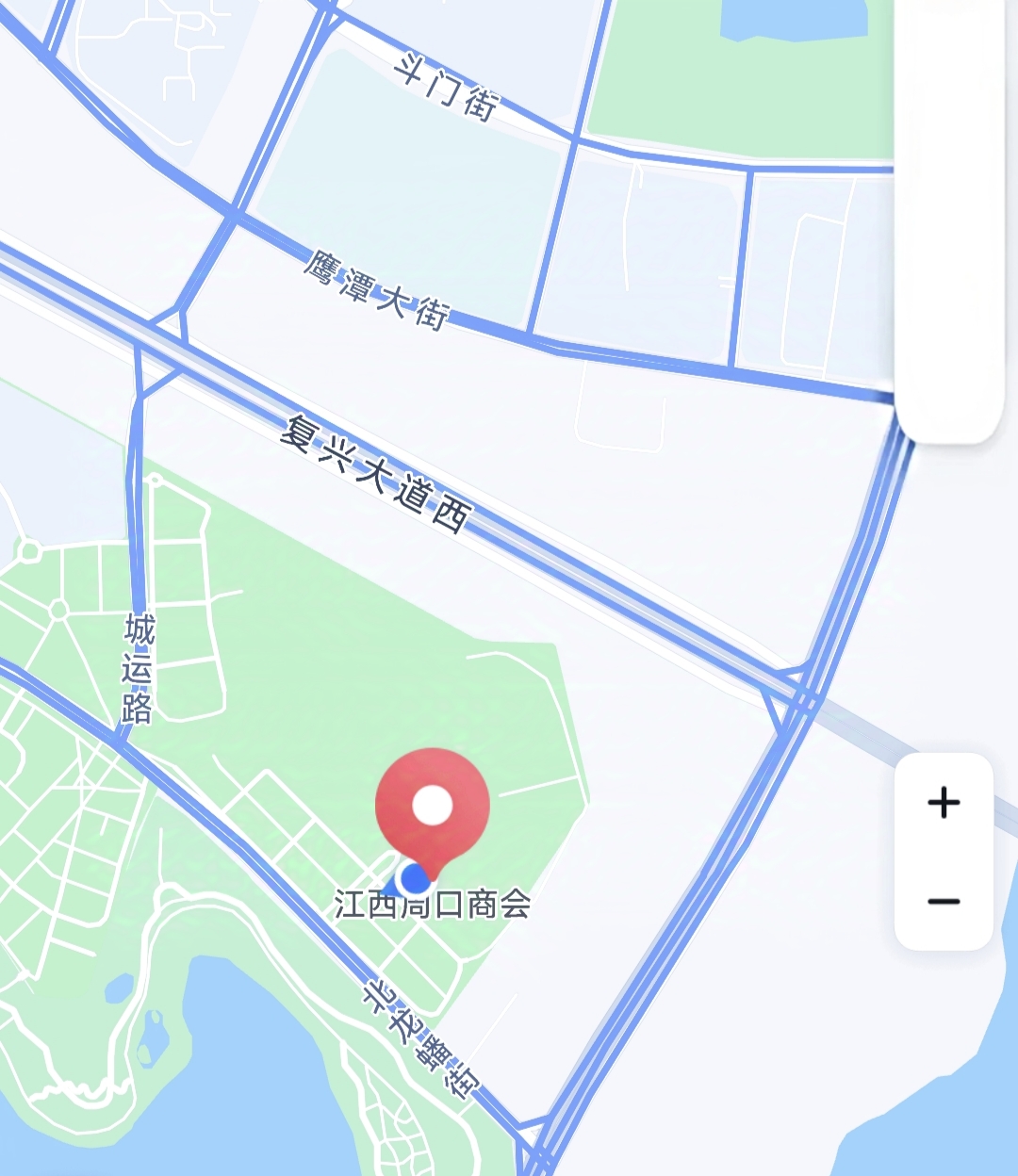Select the 江西周口商会 place label
1018x1176 pixels.
click(434, 905)
